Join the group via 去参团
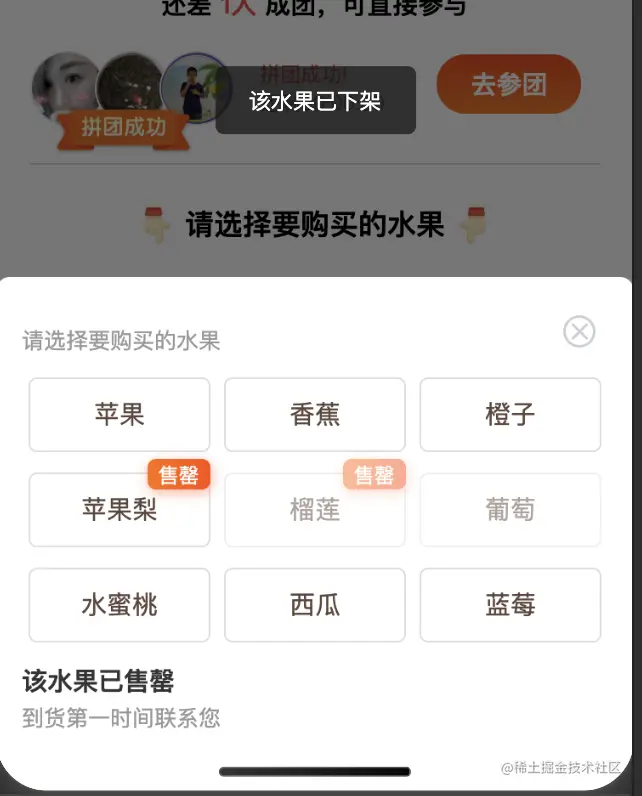The image size is (642, 796). [508, 84]
